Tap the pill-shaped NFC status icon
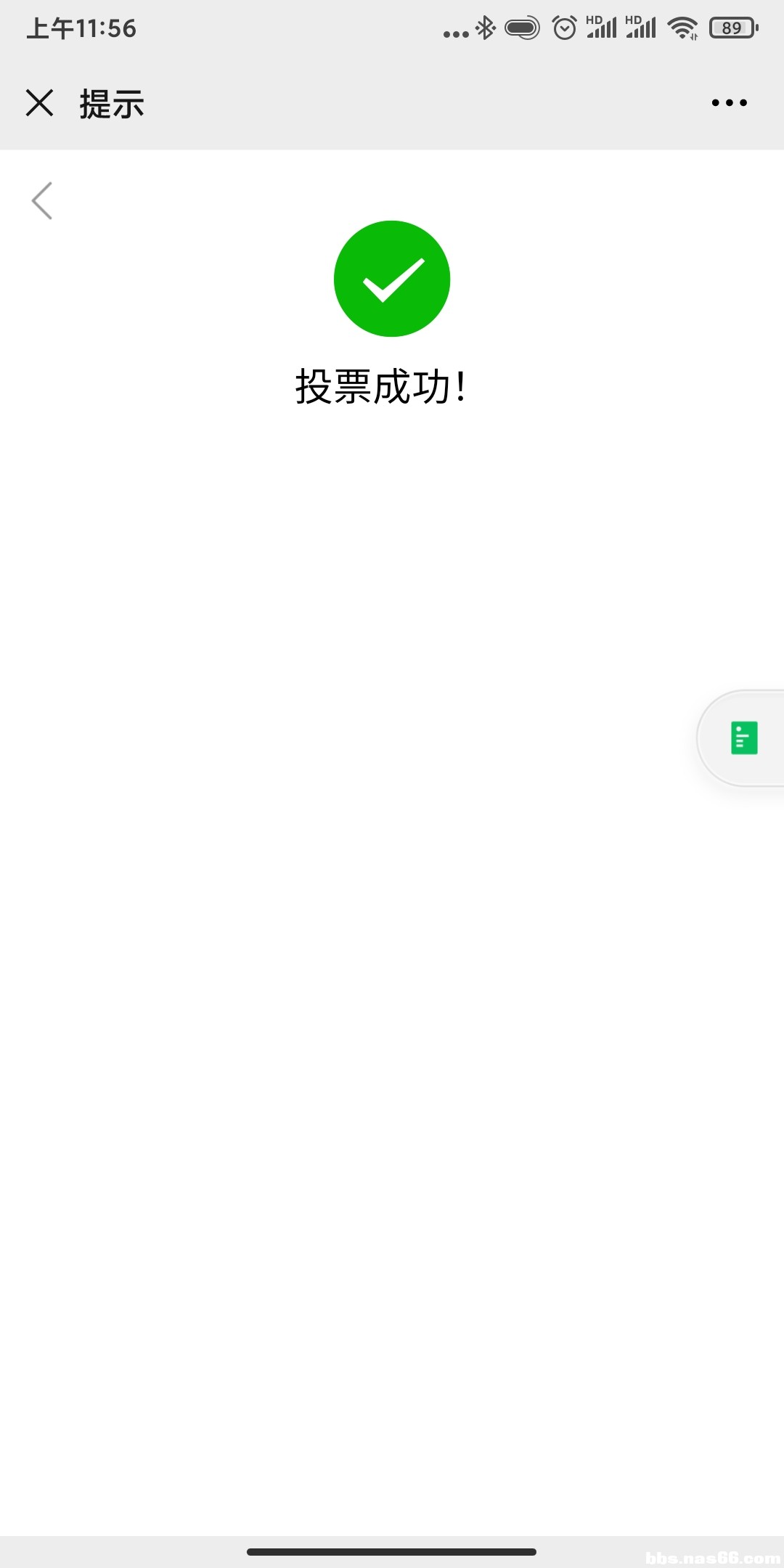The width and height of the screenshot is (784, 1568). point(523,28)
